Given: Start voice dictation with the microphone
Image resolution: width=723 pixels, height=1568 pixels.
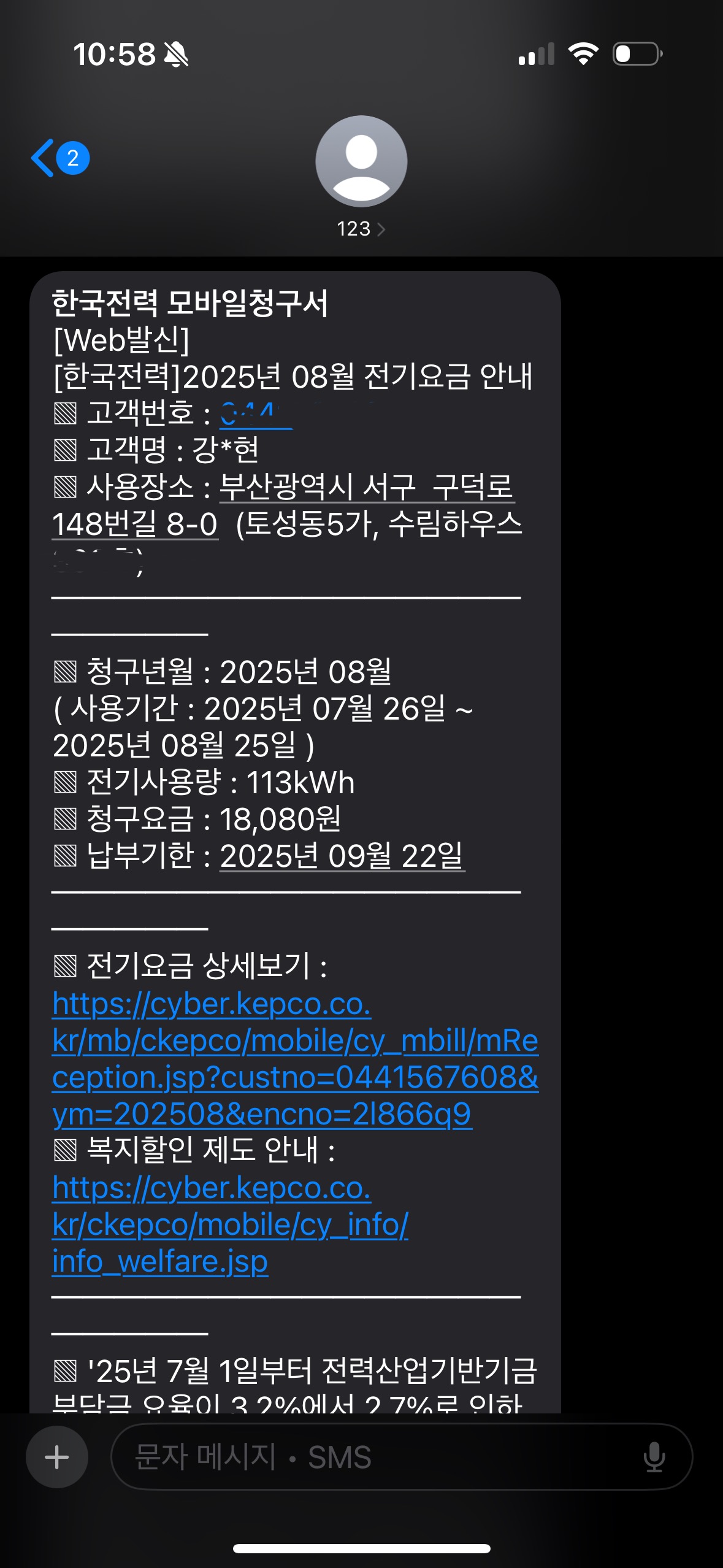Looking at the screenshot, I should [654, 1456].
